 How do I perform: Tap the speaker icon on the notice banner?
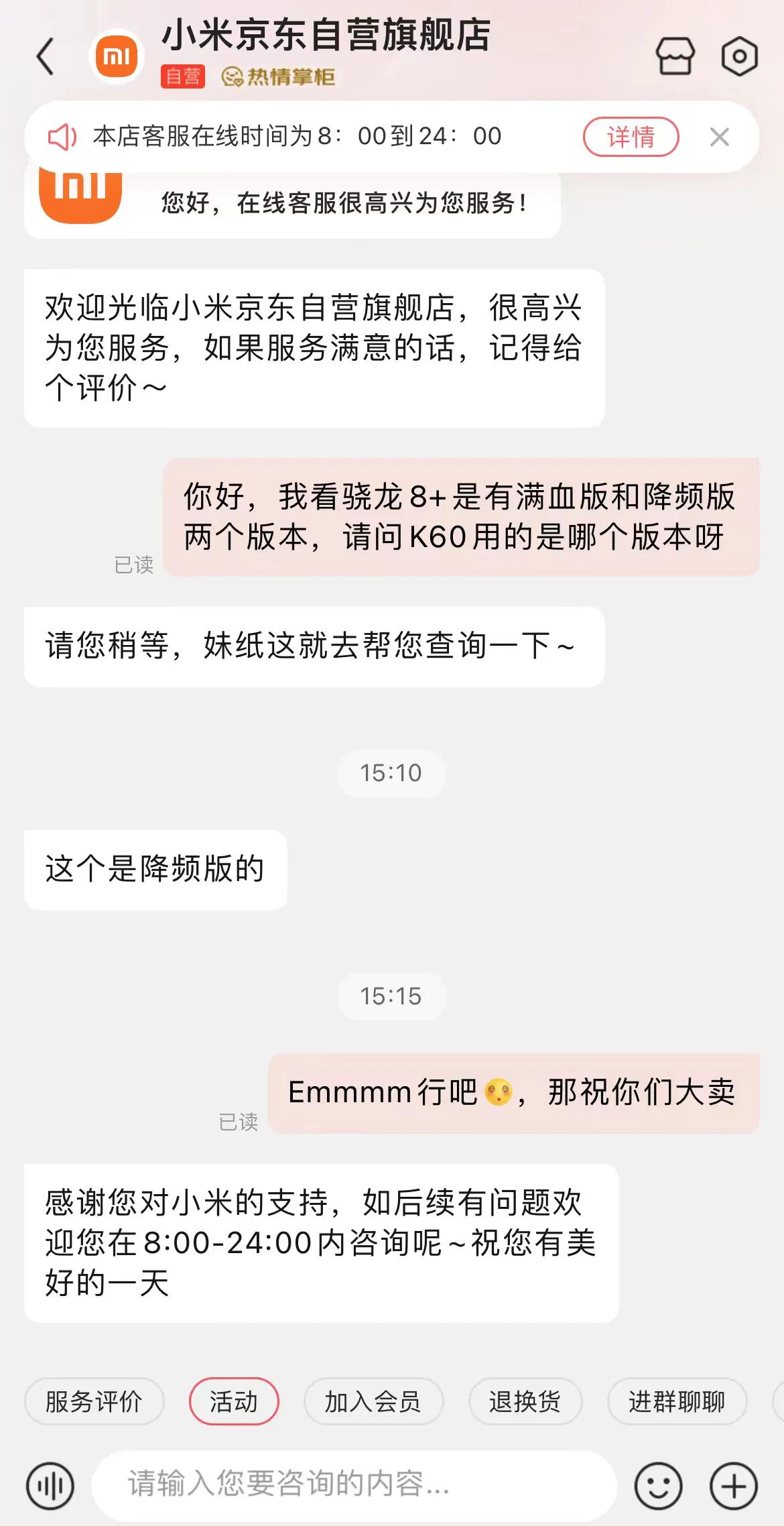tap(62, 136)
